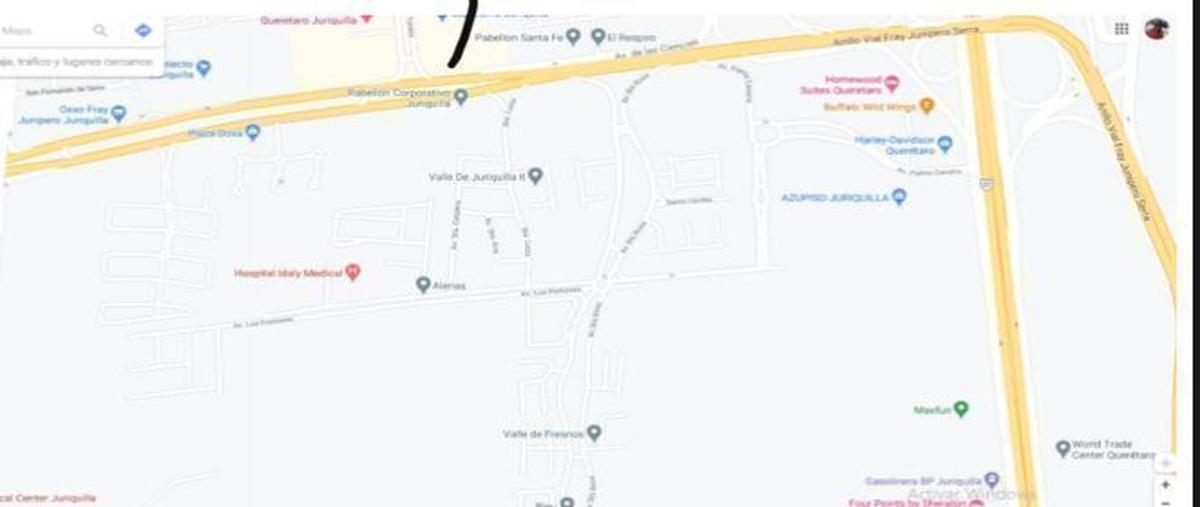Open the Alerias place marker
The height and width of the screenshot is (507, 1200).
pyautogui.click(x=423, y=285)
